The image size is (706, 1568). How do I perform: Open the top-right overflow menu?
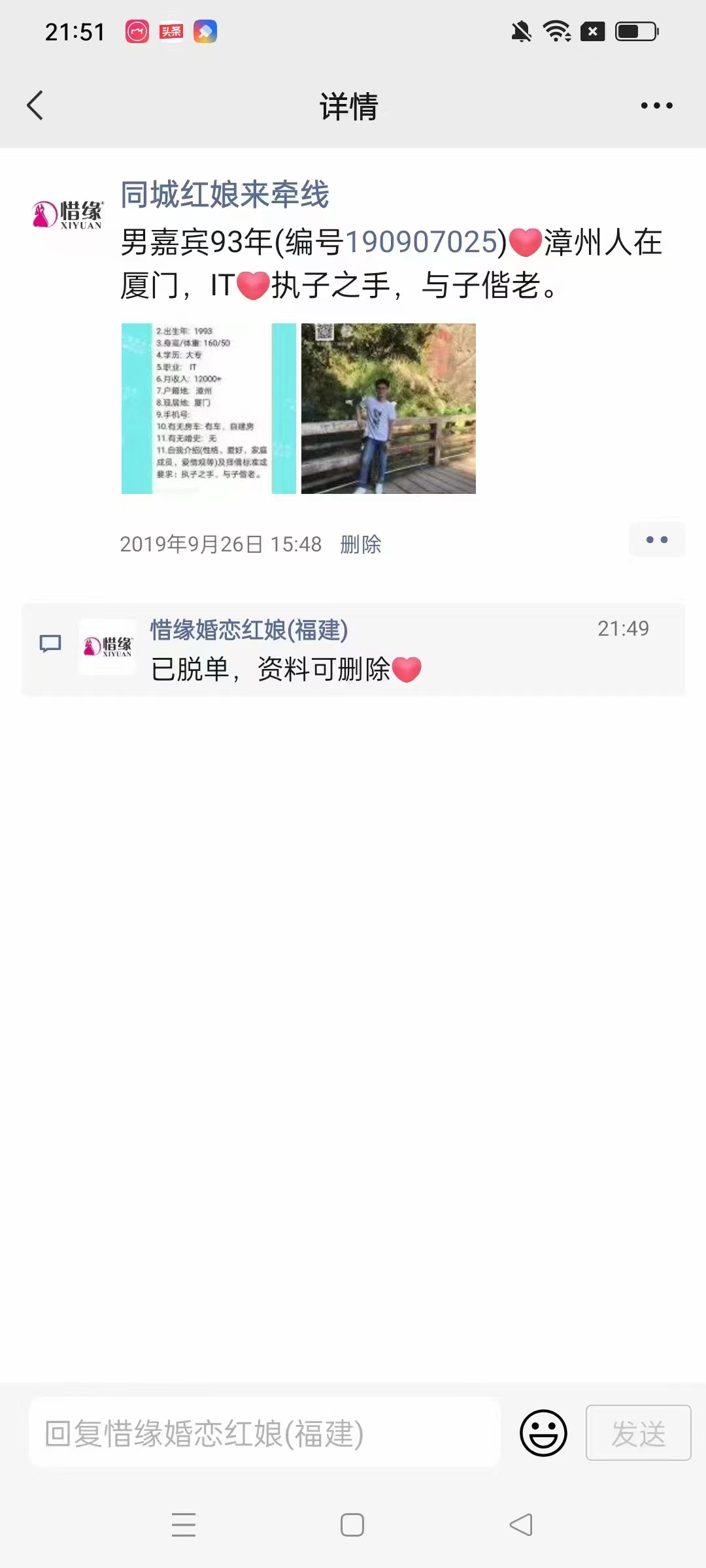[656, 106]
